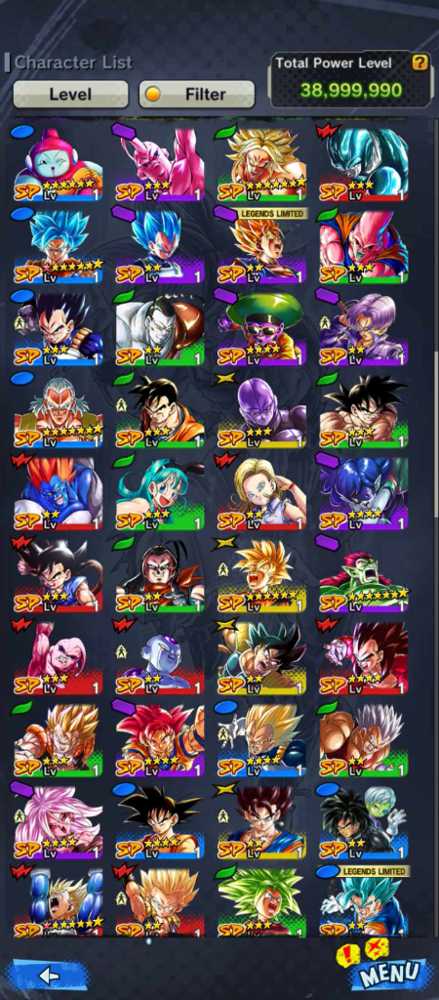Select the blue-skinned orange-haired character card
The width and height of the screenshot is (439, 1000).
58,494
